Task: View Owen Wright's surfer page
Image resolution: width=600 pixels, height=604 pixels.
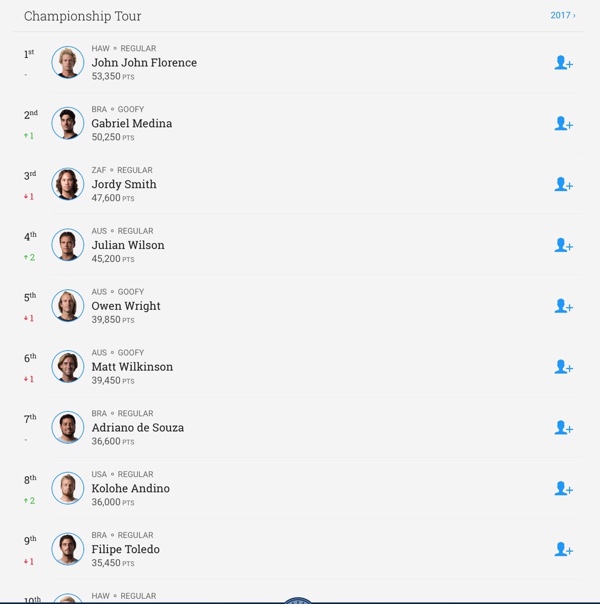Action: coord(126,307)
